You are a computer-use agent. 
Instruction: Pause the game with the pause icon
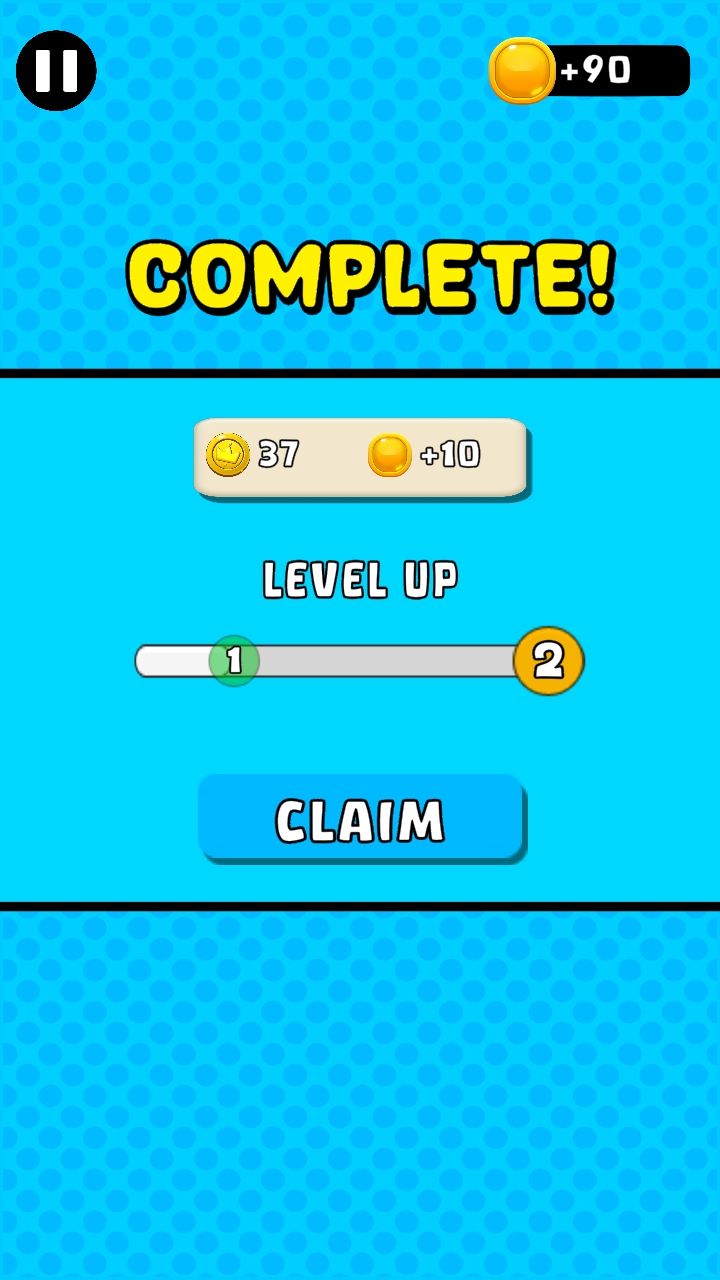pos(56,70)
